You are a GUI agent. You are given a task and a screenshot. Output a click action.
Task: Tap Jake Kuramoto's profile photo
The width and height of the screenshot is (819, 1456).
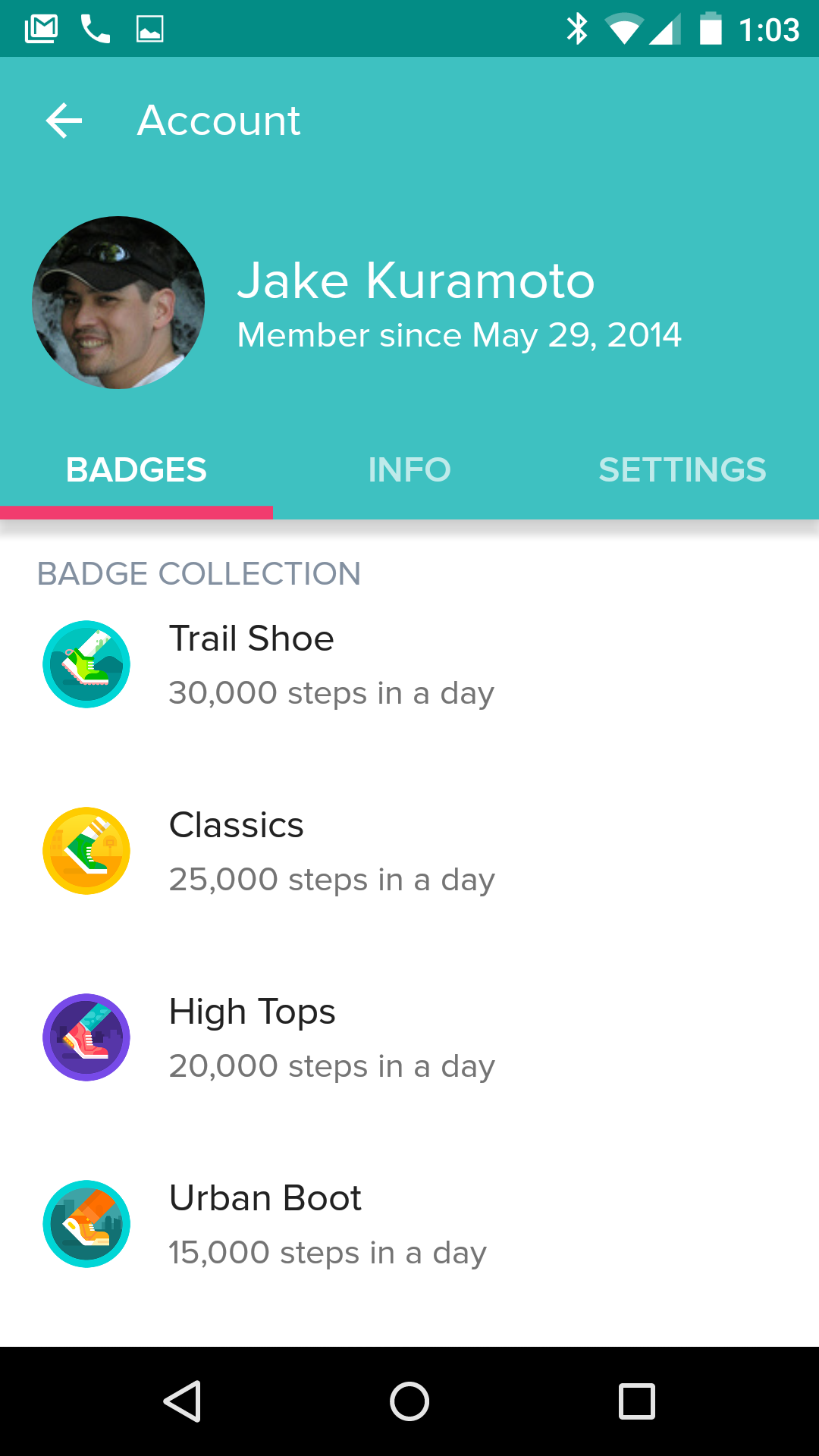(118, 303)
